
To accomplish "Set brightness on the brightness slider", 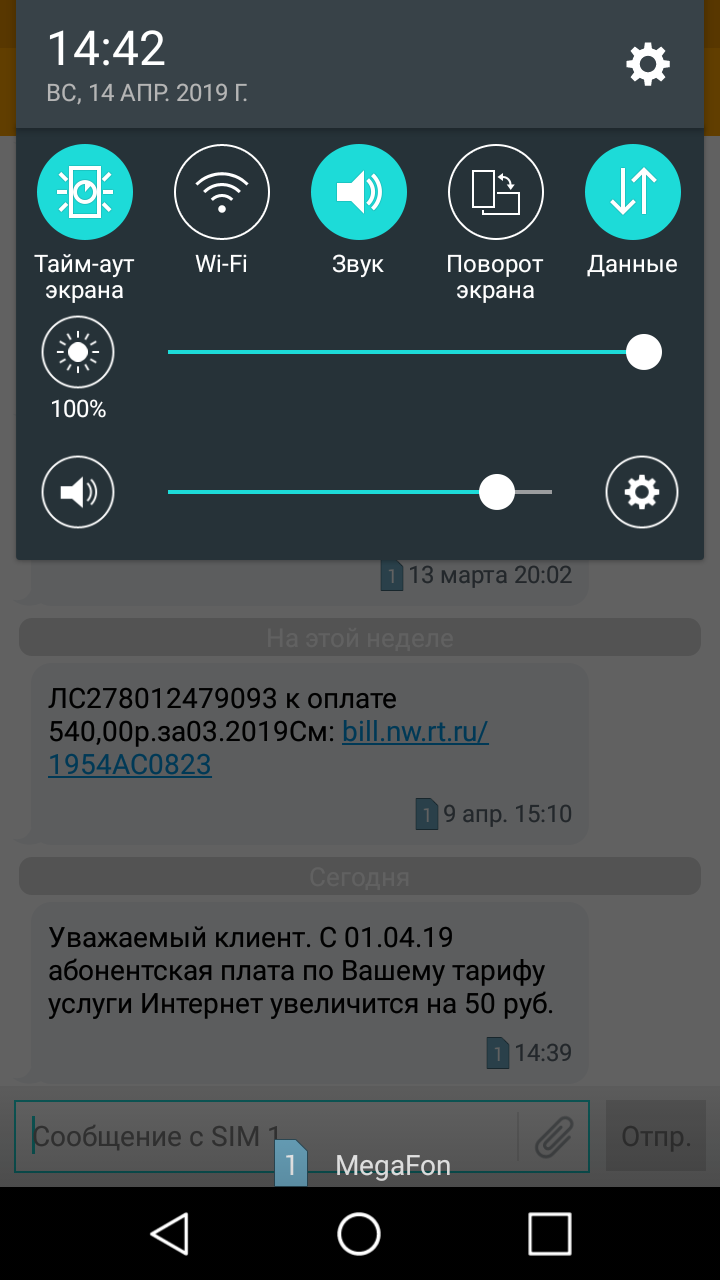I will 405,353.
